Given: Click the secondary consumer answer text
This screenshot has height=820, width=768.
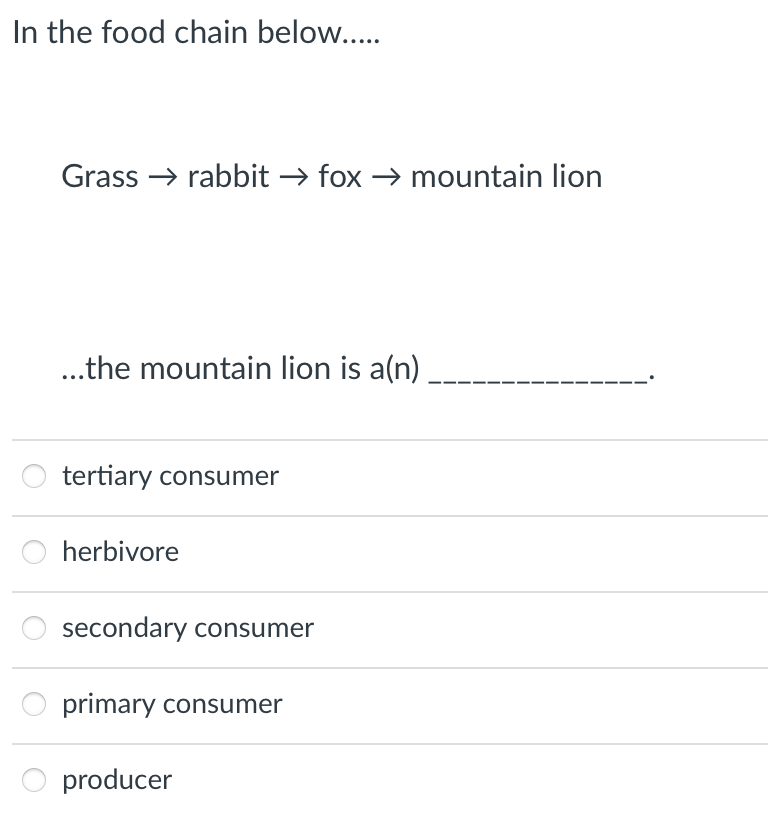Looking at the screenshot, I should point(187,628).
